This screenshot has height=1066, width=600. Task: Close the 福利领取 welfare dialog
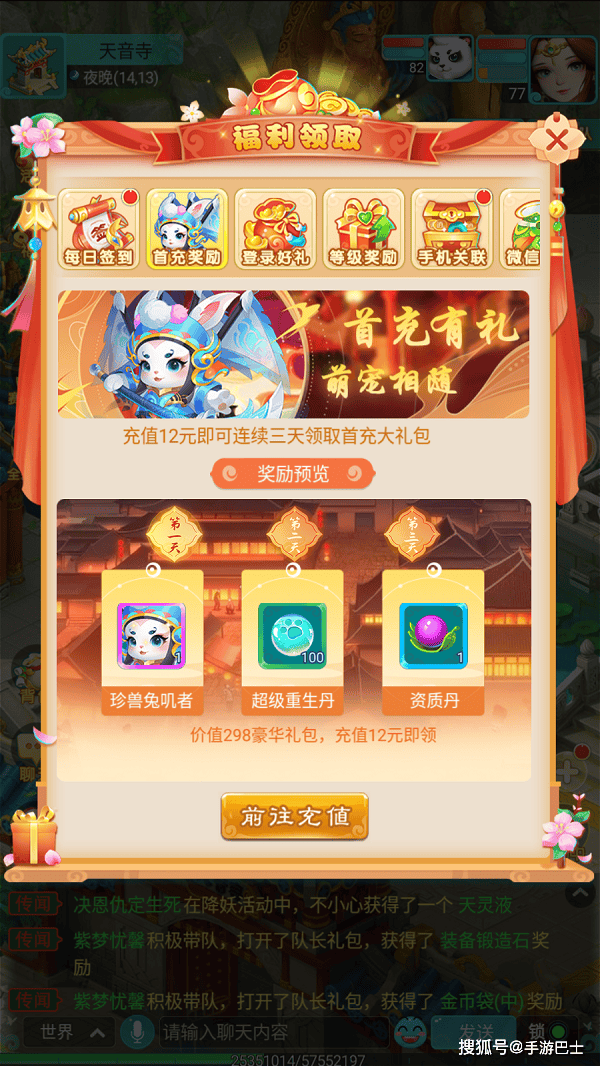(x=556, y=141)
